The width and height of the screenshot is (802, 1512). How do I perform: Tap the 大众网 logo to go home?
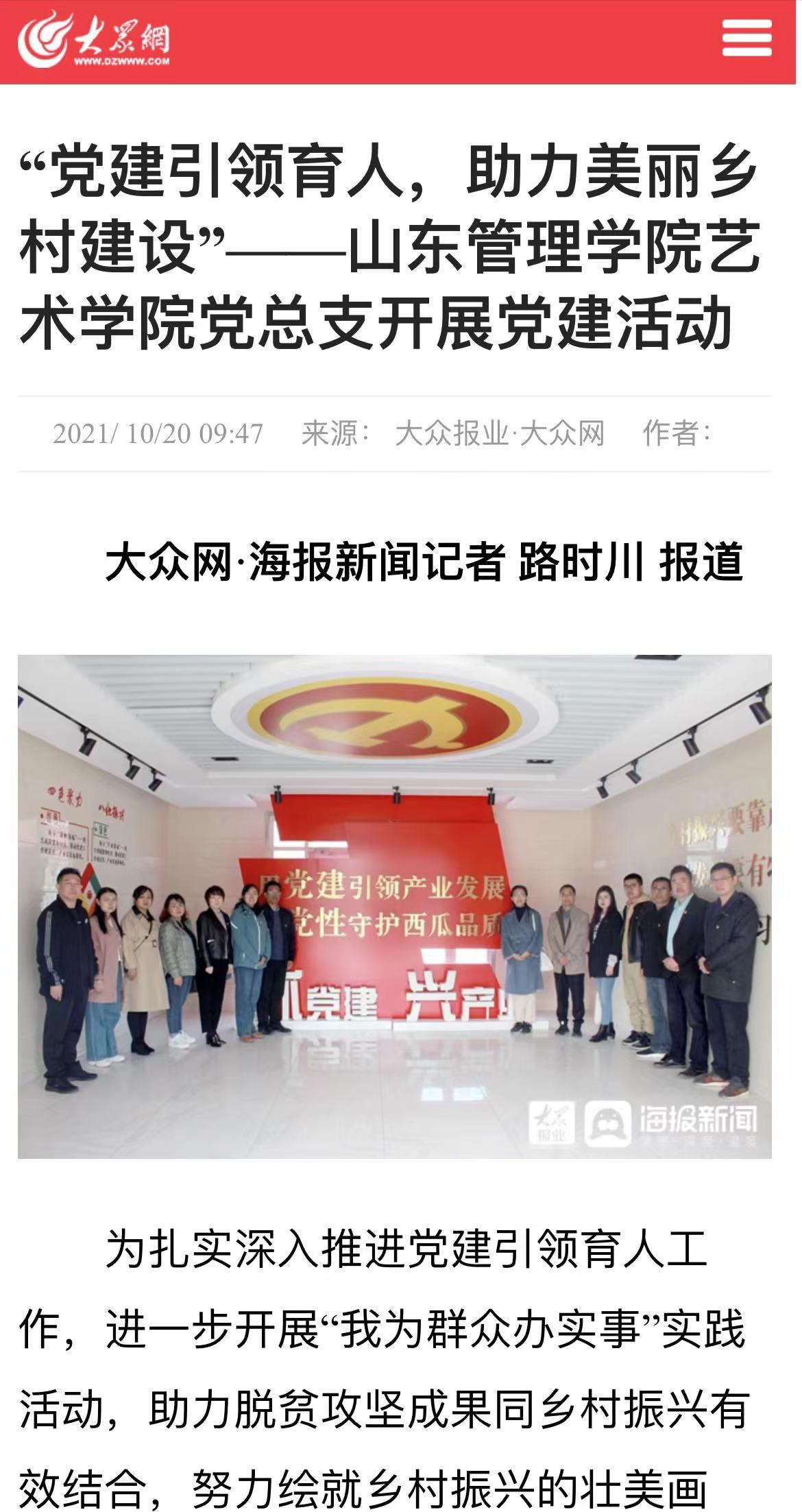point(95,39)
